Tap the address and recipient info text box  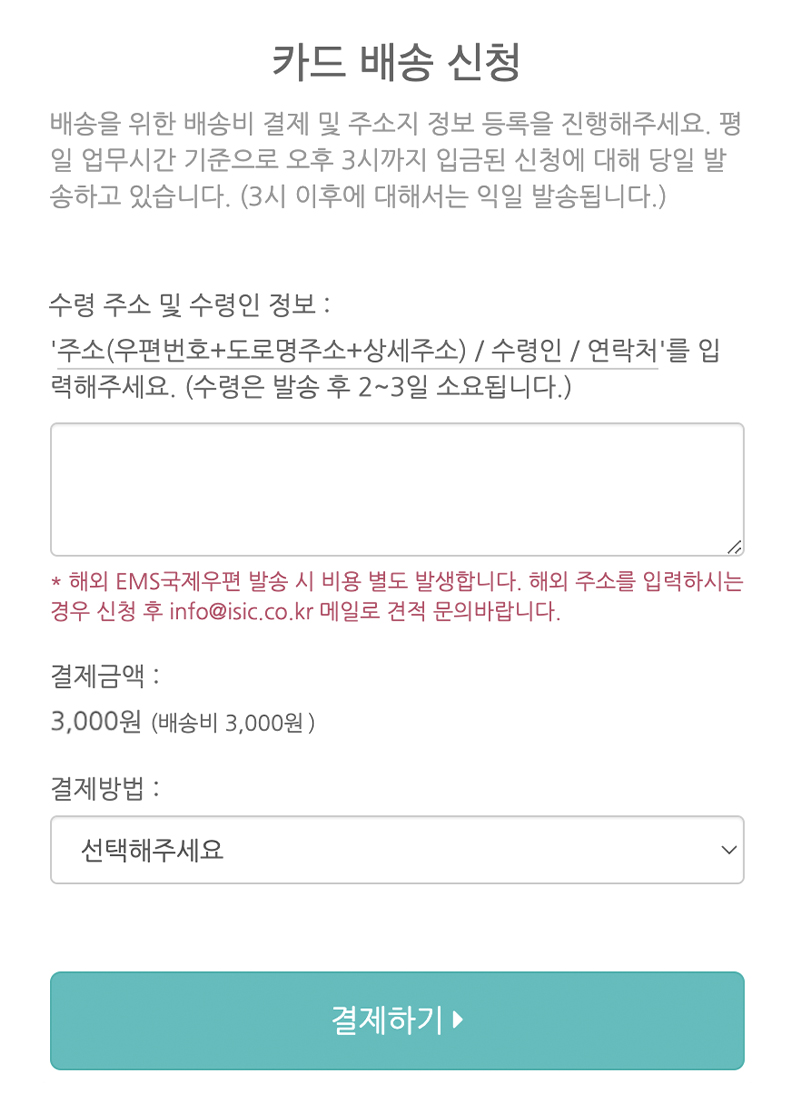tap(397, 489)
